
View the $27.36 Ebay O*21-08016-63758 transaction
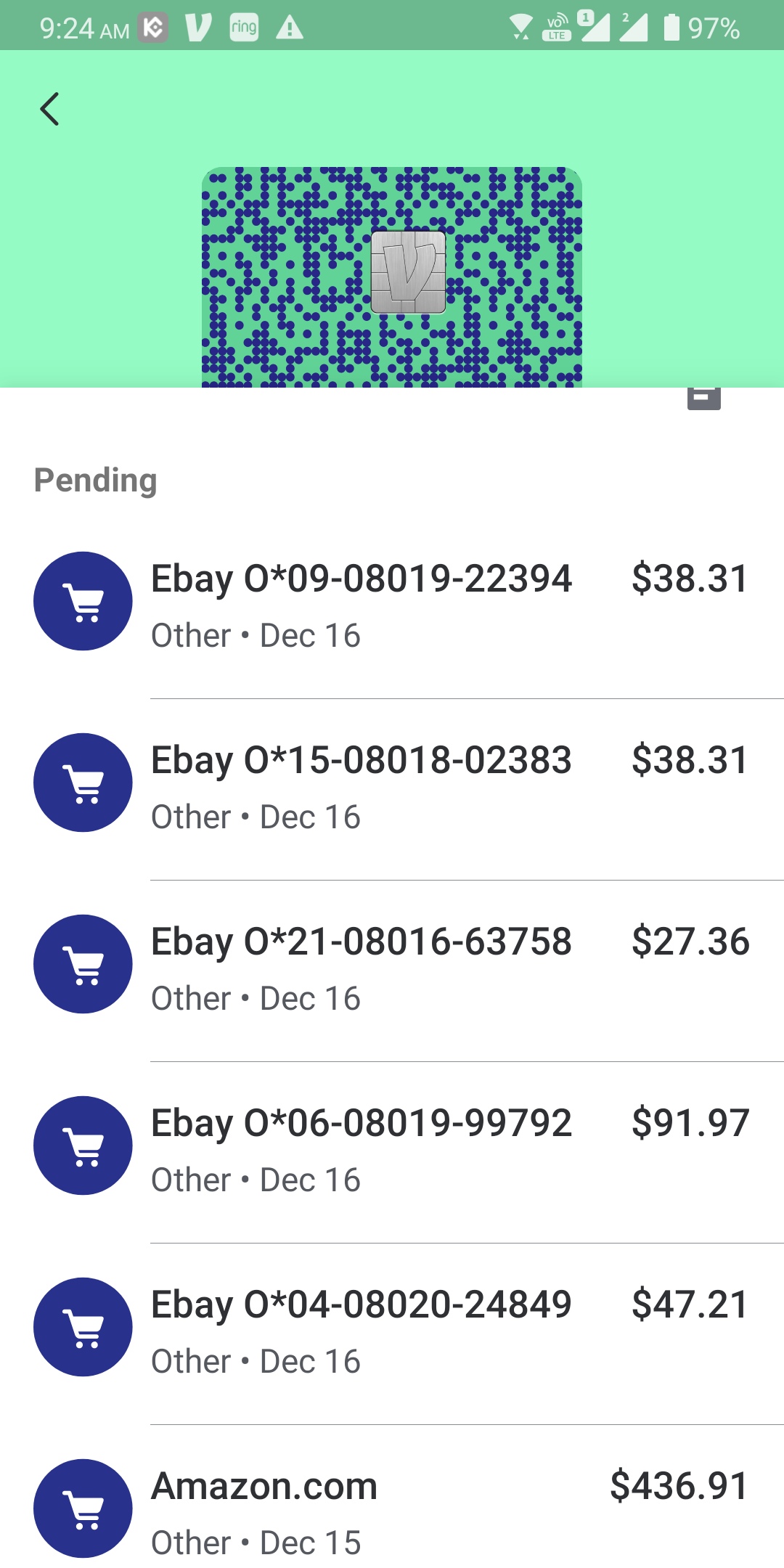point(392,971)
